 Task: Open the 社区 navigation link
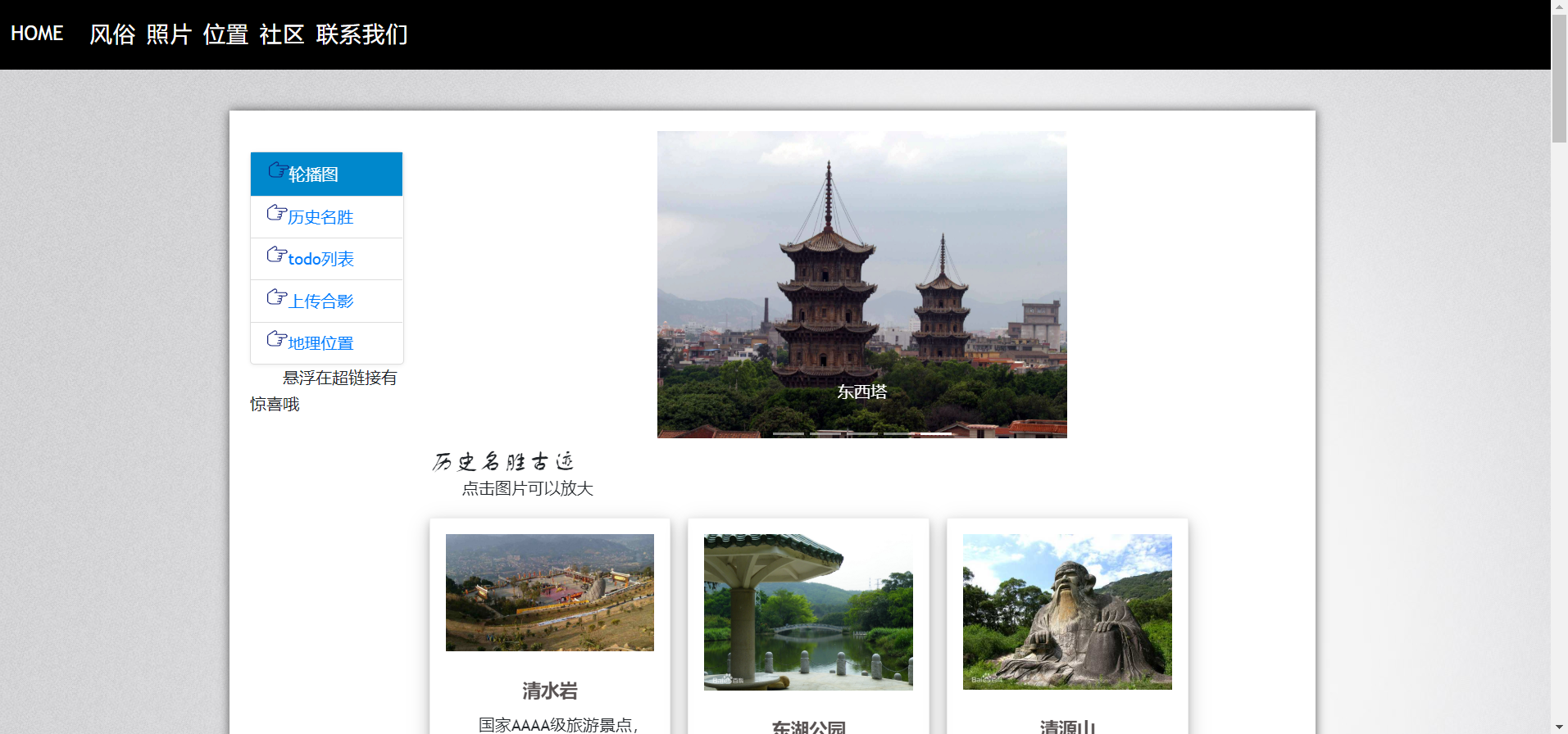282,34
